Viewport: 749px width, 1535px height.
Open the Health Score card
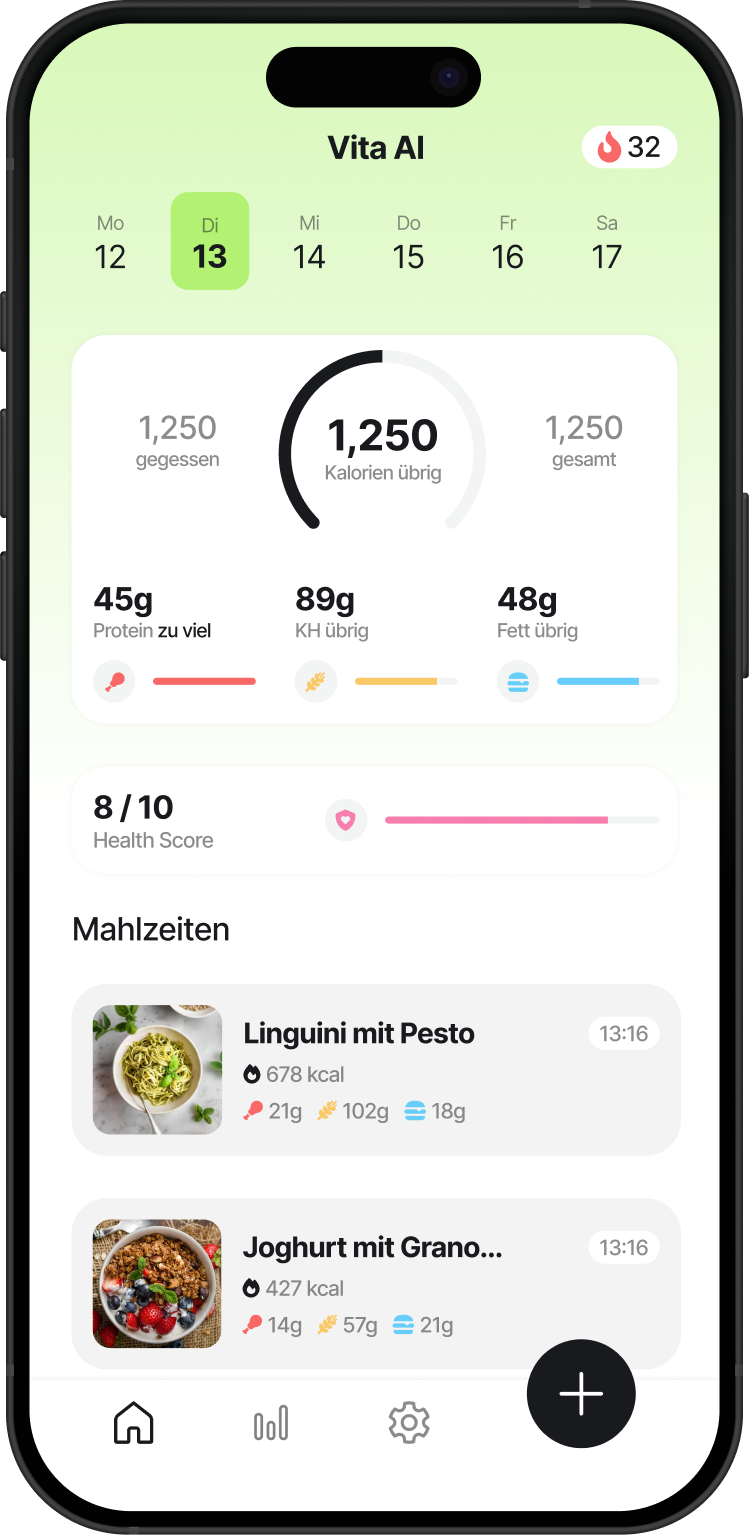click(375, 821)
